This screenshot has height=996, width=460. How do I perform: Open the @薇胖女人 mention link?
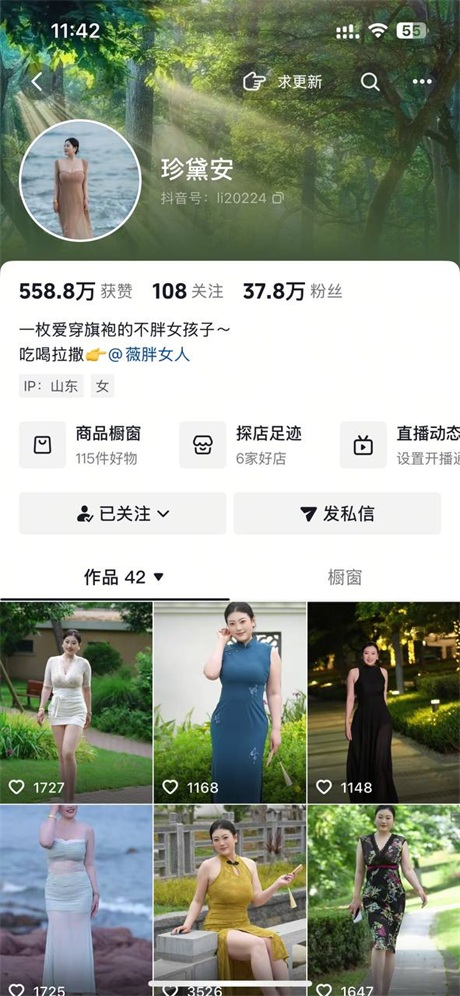click(x=149, y=354)
